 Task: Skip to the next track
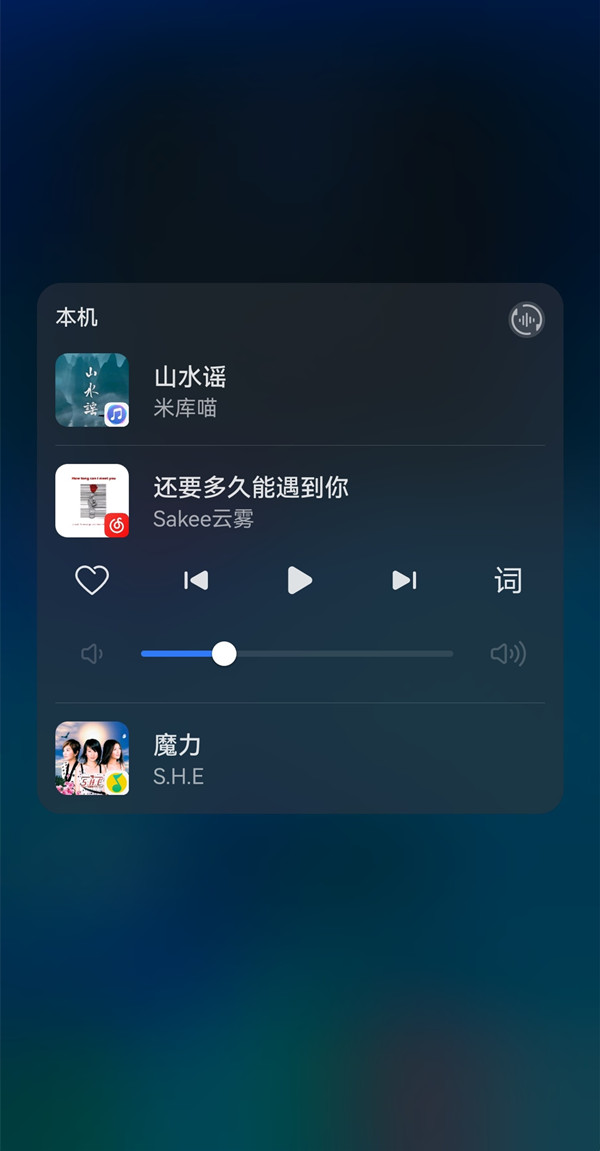pyautogui.click(x=404, y=580)
